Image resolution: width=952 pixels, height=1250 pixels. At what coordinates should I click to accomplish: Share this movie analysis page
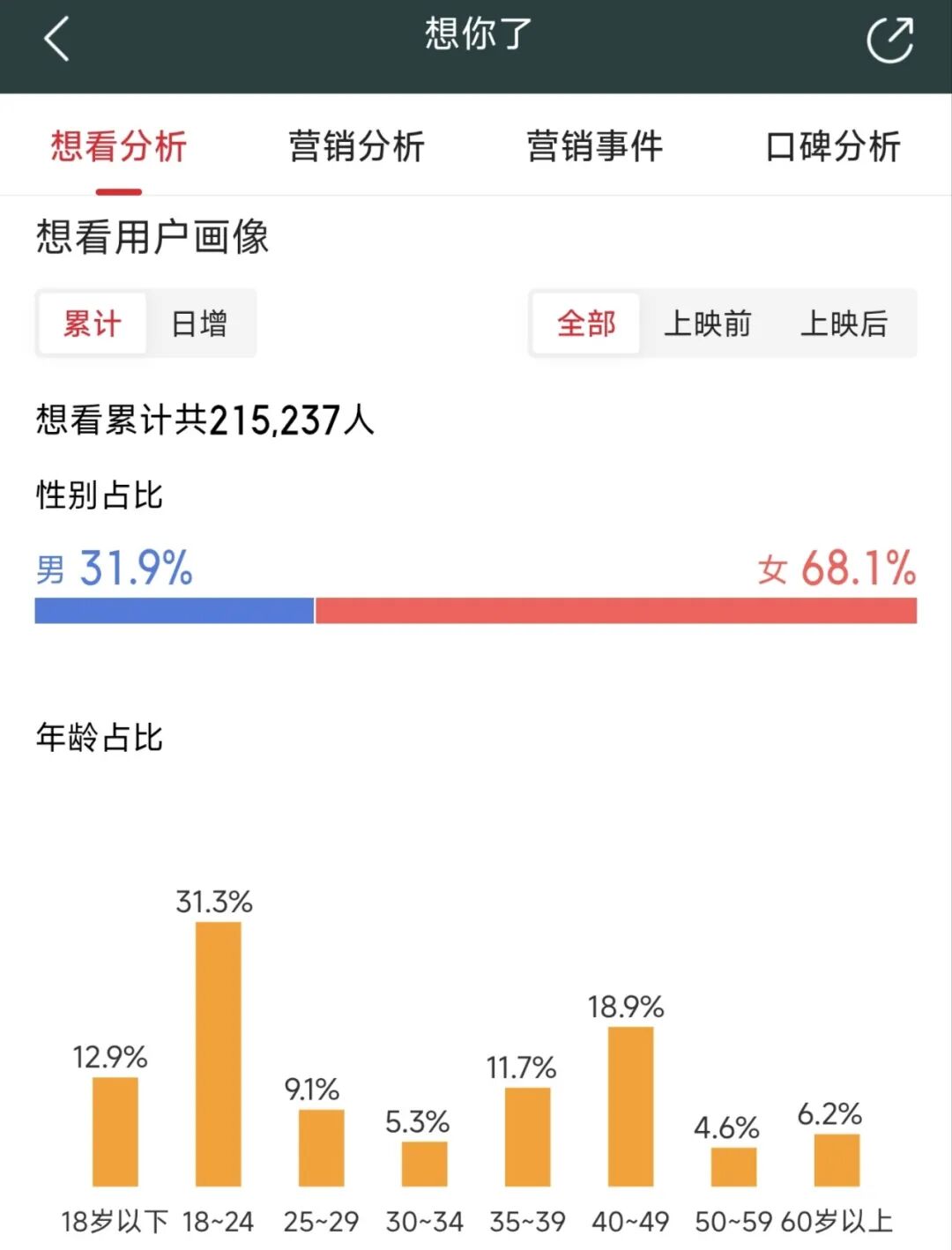889,40
